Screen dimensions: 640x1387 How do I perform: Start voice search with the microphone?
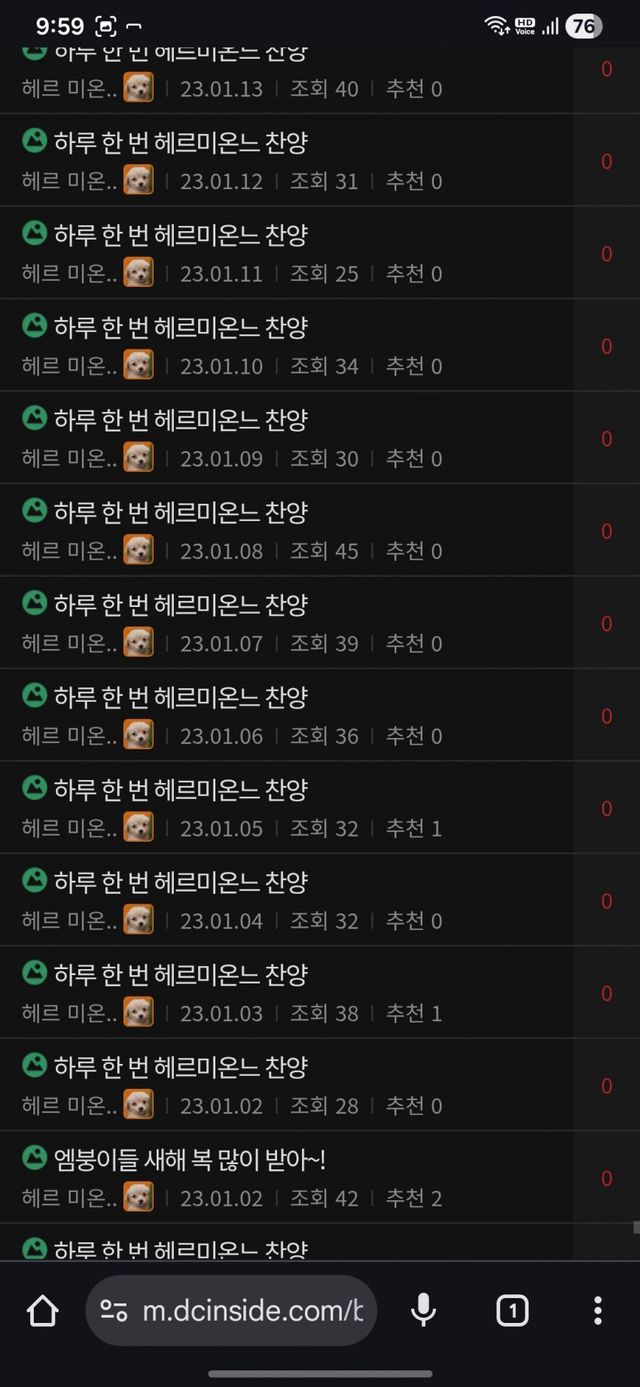[x=424, y=1310]
